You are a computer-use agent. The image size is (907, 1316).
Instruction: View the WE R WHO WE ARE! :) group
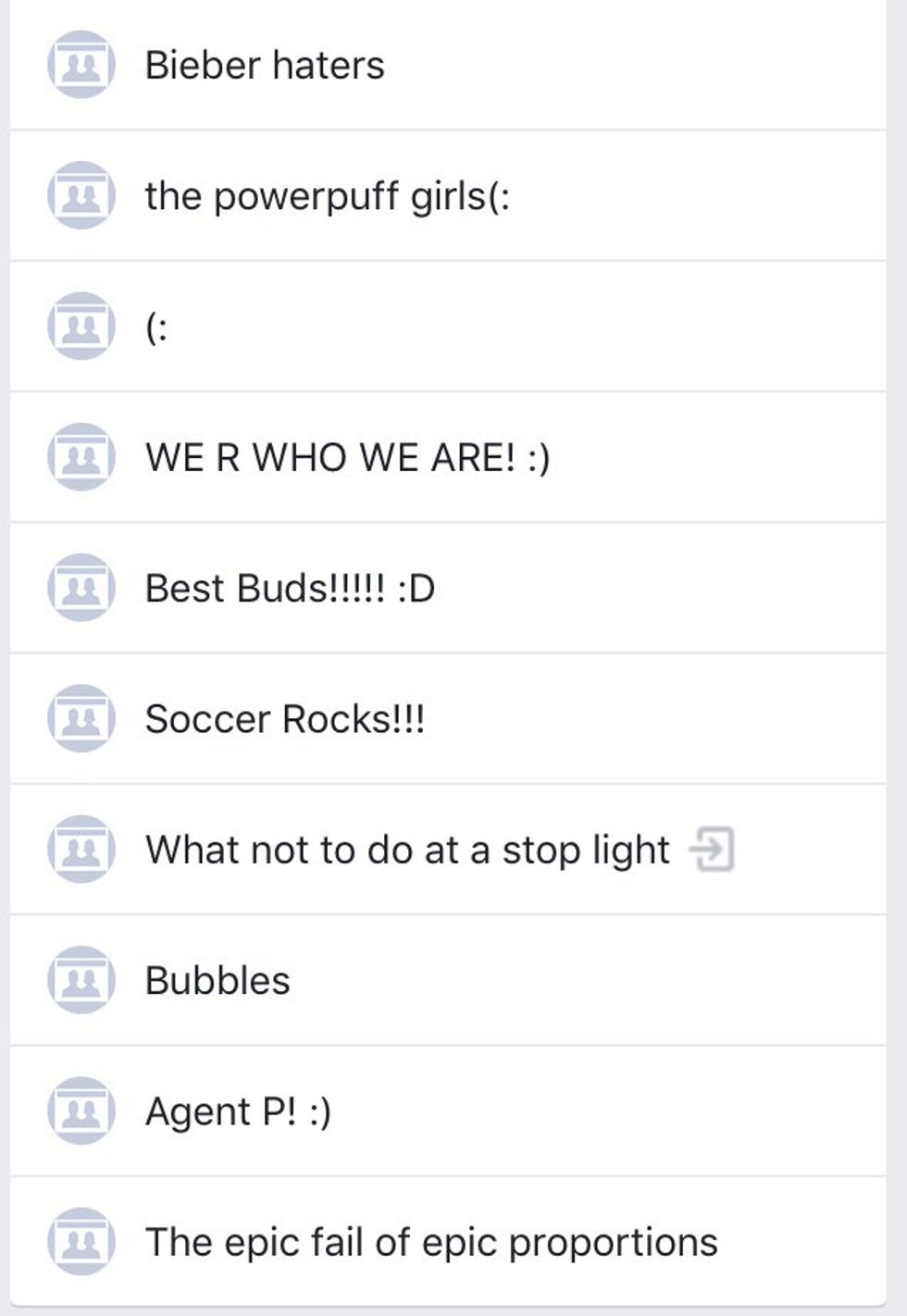click(347, 458)
